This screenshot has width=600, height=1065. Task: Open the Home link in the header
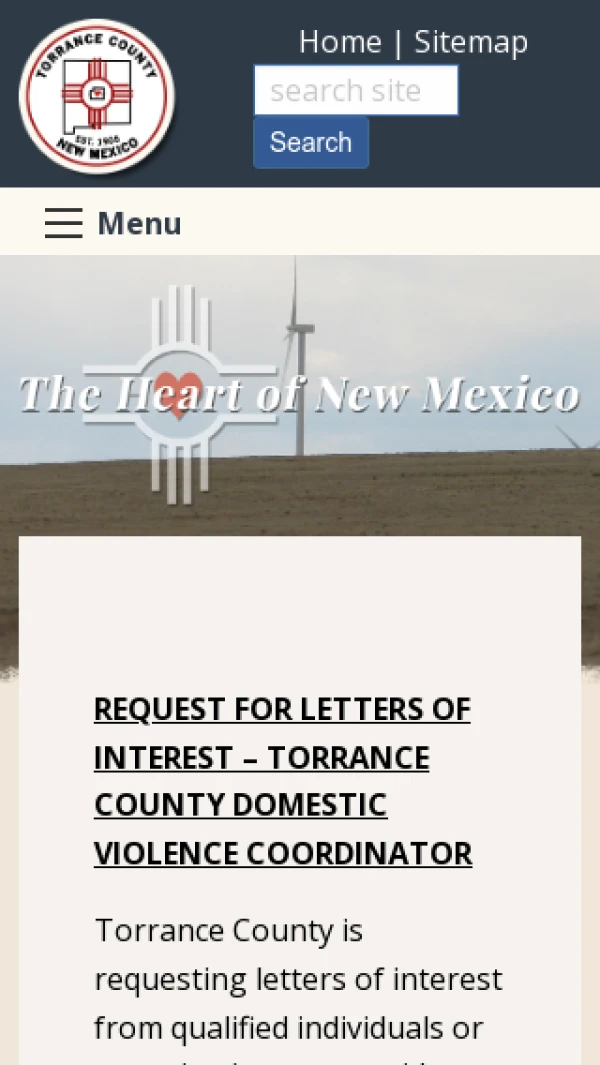click(340, 42)
